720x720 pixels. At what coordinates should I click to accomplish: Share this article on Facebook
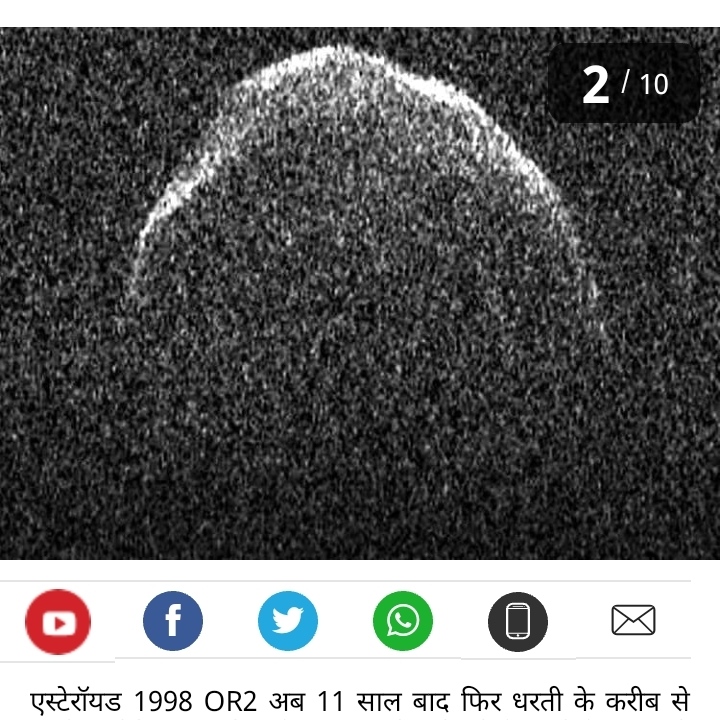(x=173, y=621)
